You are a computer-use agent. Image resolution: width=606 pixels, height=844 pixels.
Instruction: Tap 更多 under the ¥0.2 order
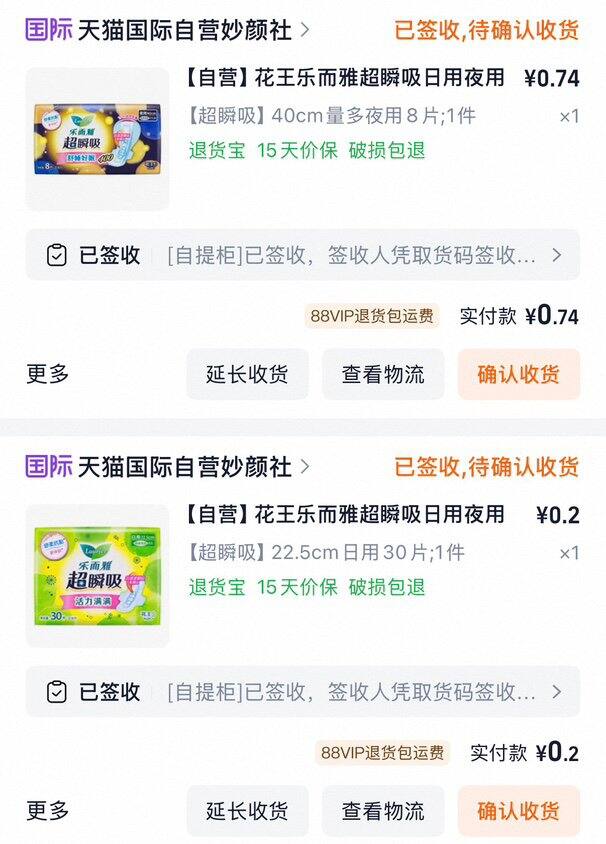pyautogui.click(x=48, y=810)
